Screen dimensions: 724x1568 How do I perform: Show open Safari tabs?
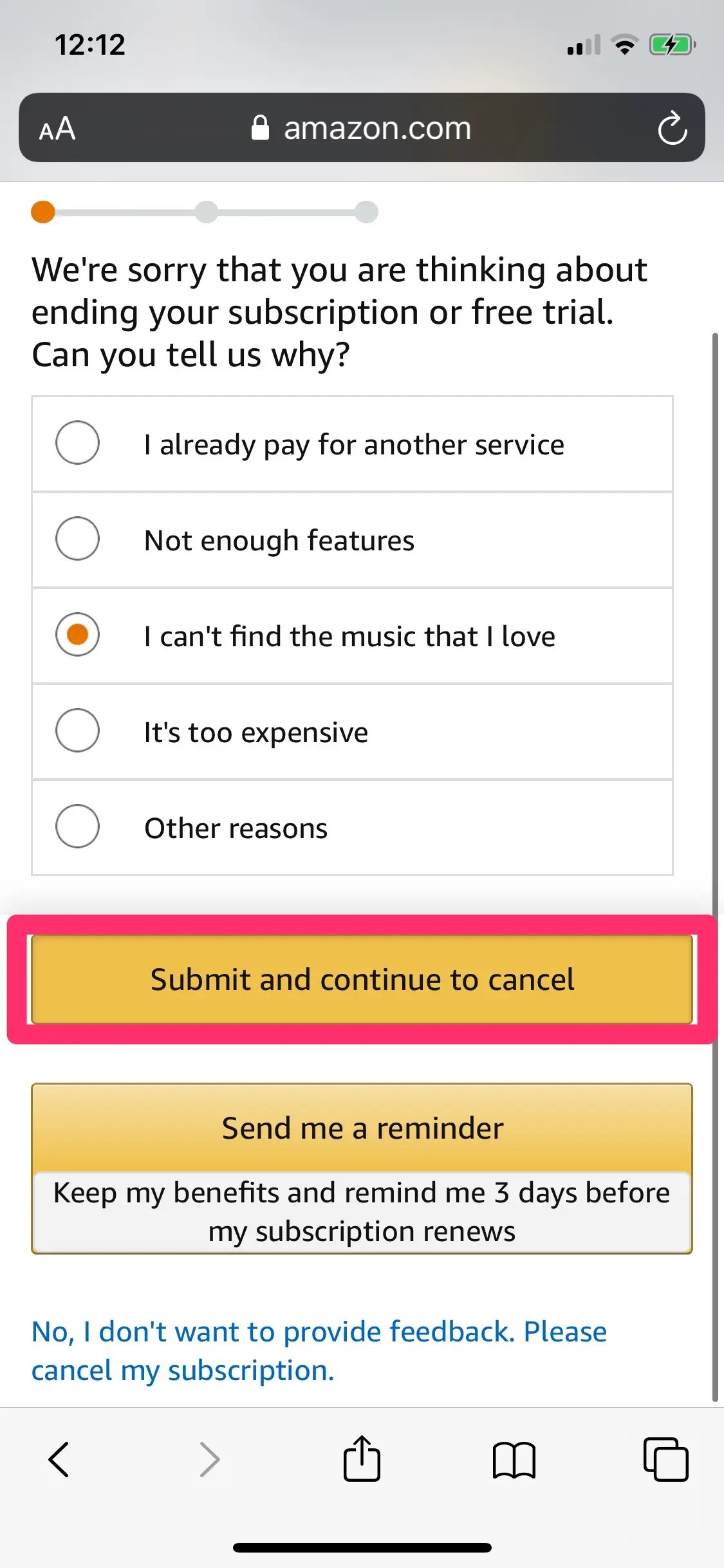click(x=665, y=1459)
